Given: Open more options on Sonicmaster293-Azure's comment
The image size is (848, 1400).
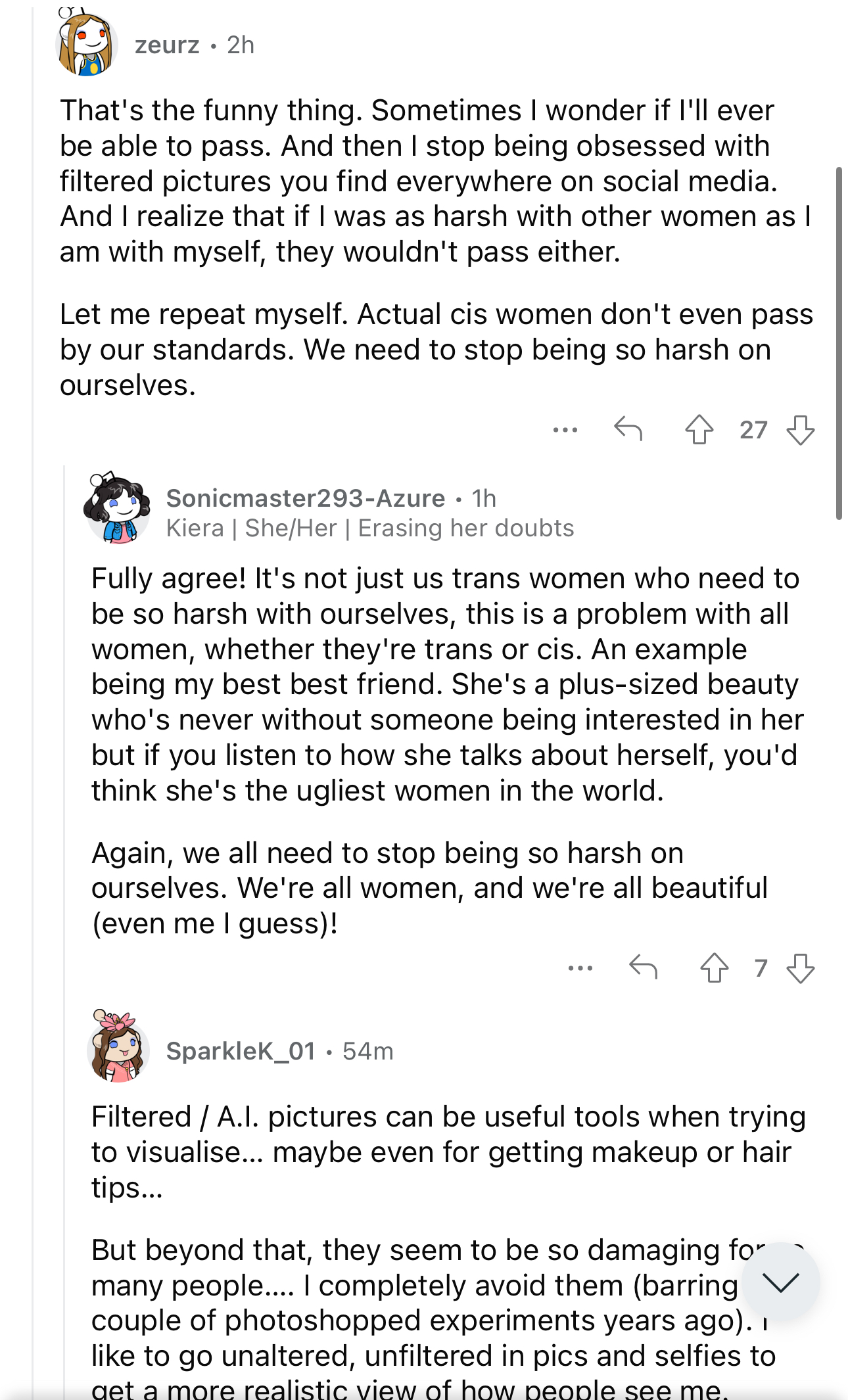Looking at the screenshot, I should (x=580, y=968).
